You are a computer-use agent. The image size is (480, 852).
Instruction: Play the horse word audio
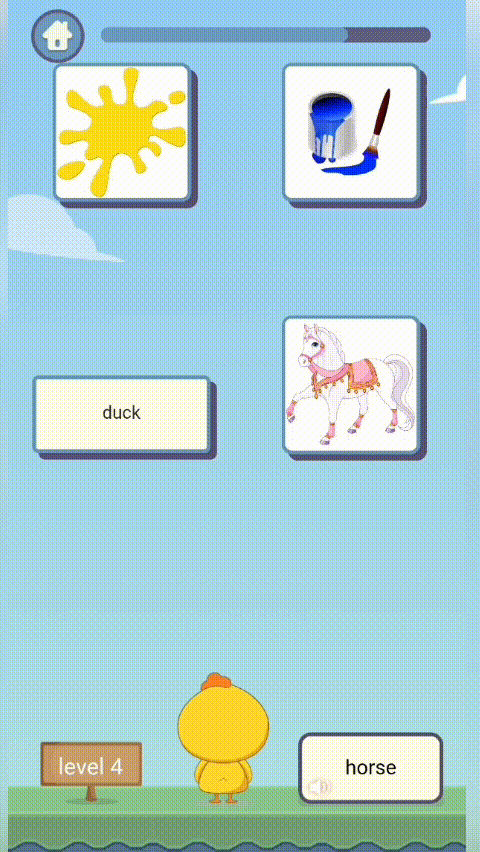click(x=320, y=786)
